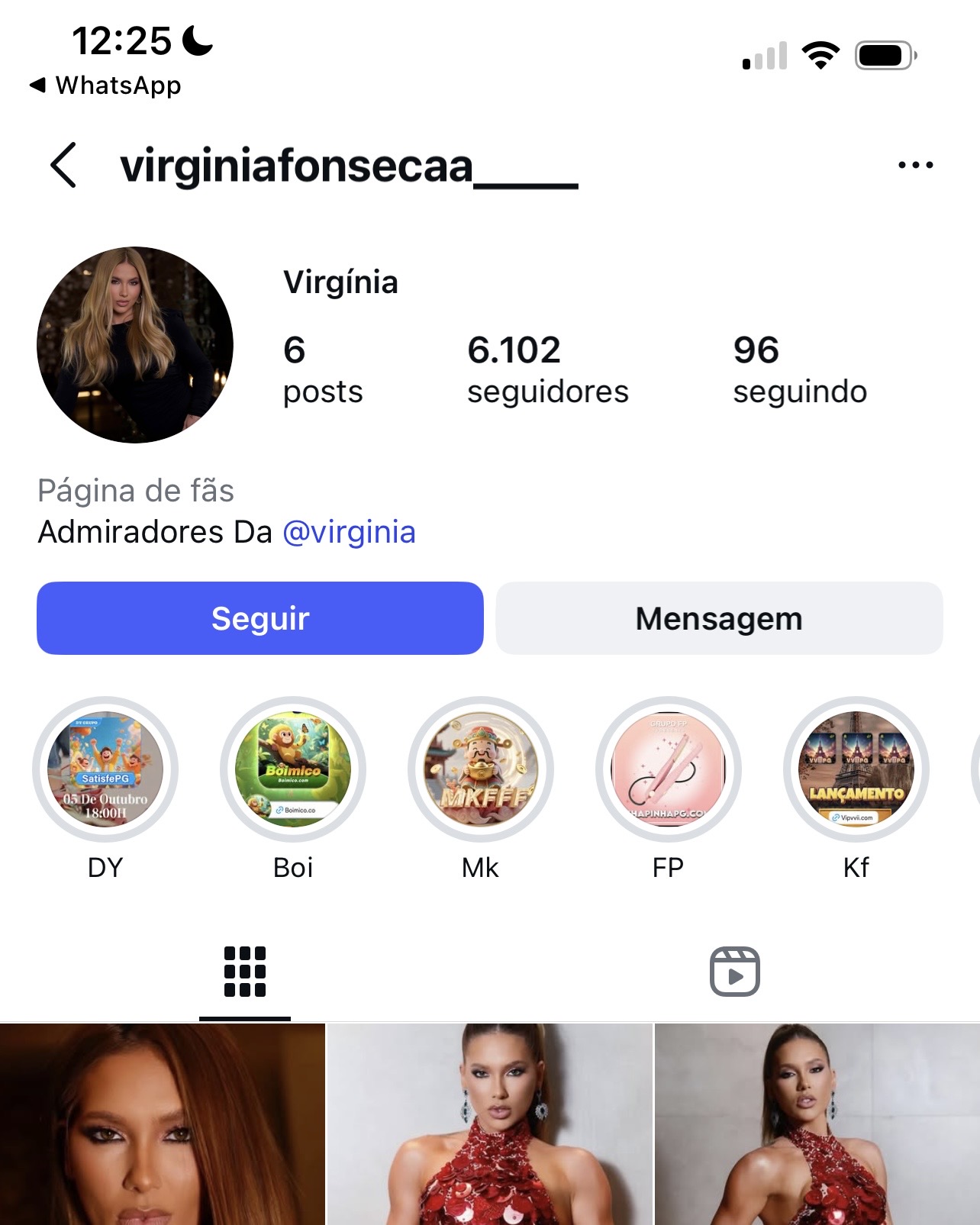Open the three-dot options menu
The width and height of the screenshot is (980, 1225).
coord(915,165)
